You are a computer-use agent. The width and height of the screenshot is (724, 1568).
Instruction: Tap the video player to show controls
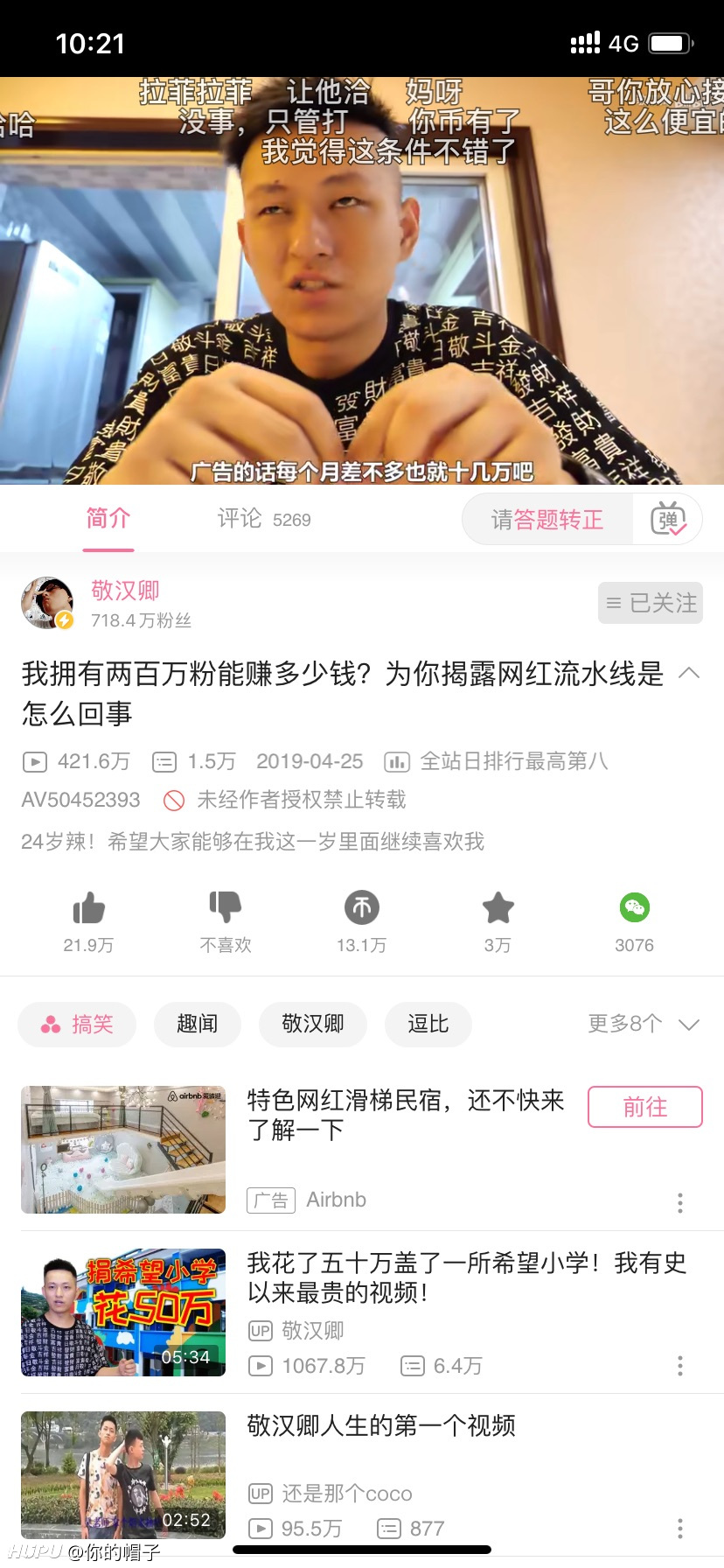tap(362, 280)
